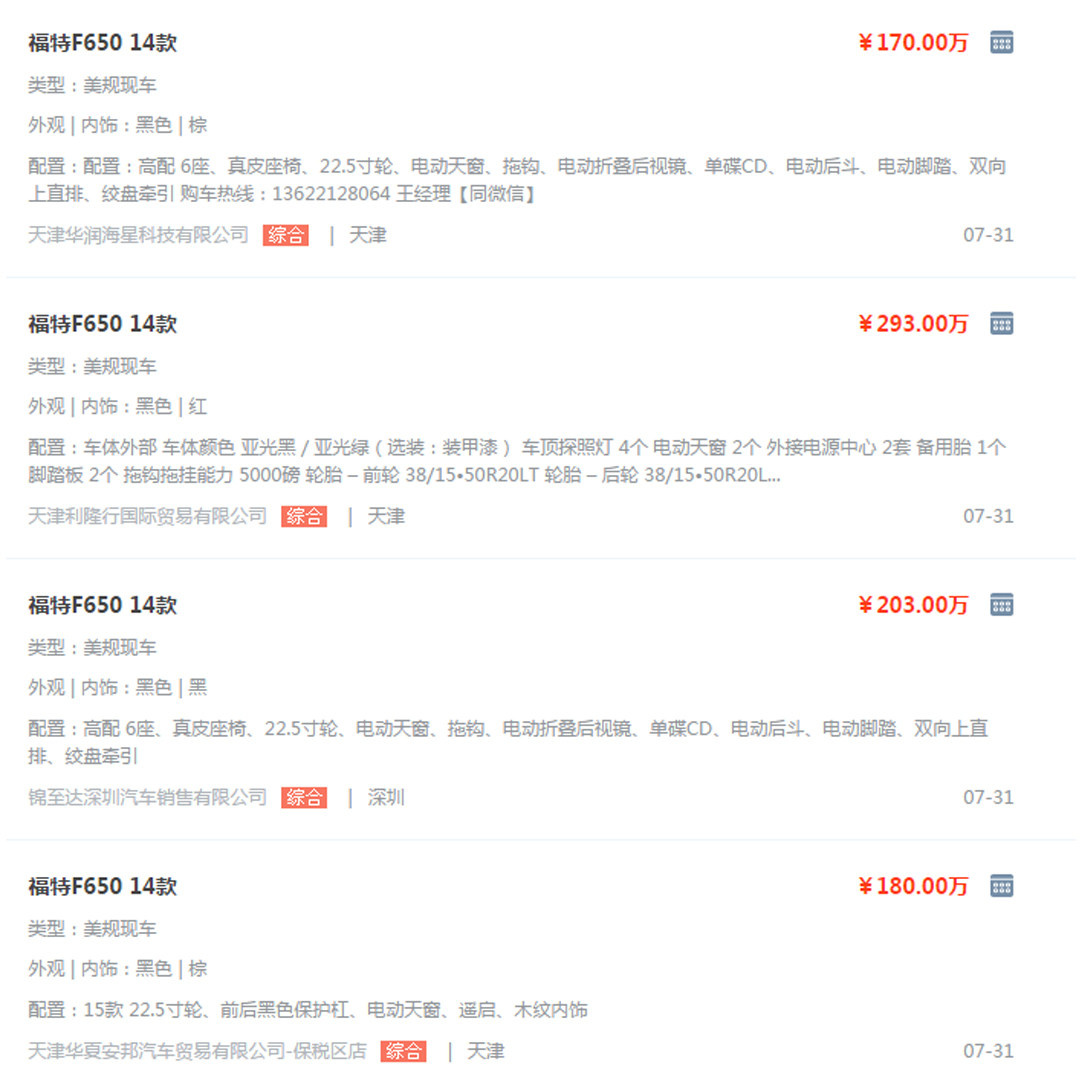
Task: View dealer 锦至达深圳汽车销售有限公司
Action: click(x=147, y=797)
